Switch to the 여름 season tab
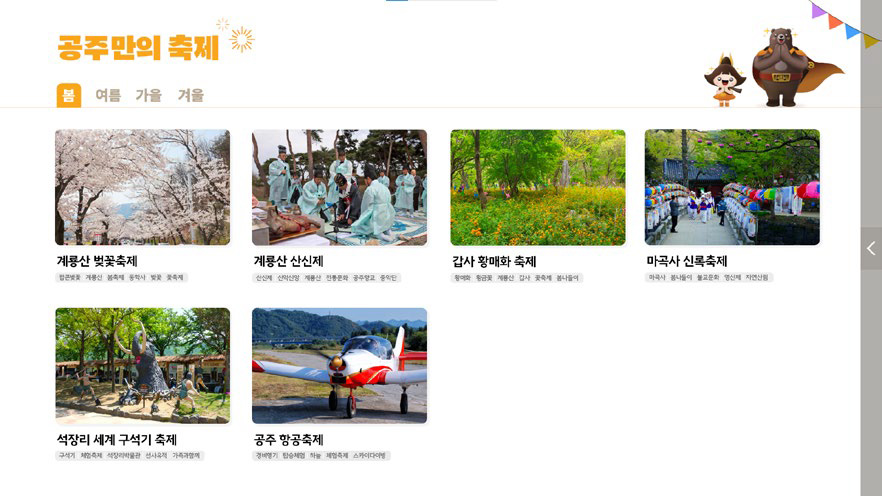Viewport: 882px width, 496px height. [108, 95]
